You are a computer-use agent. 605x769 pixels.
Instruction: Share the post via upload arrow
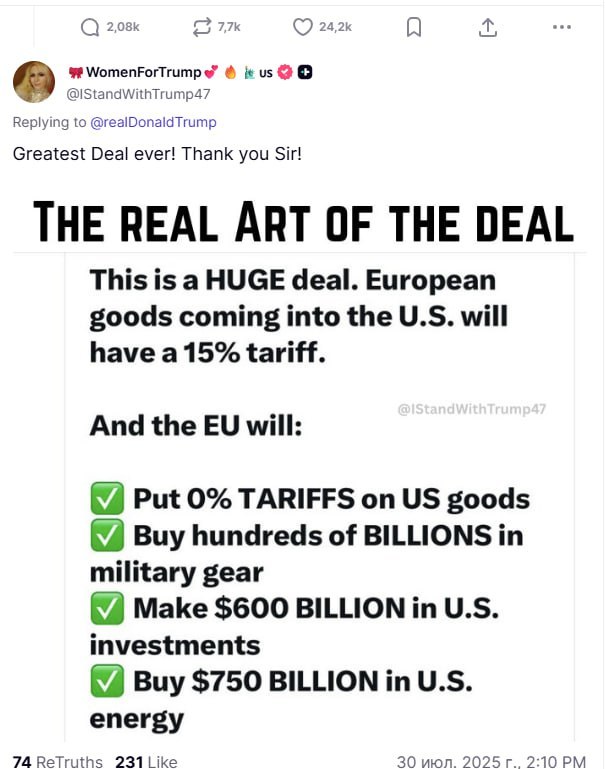487,27
